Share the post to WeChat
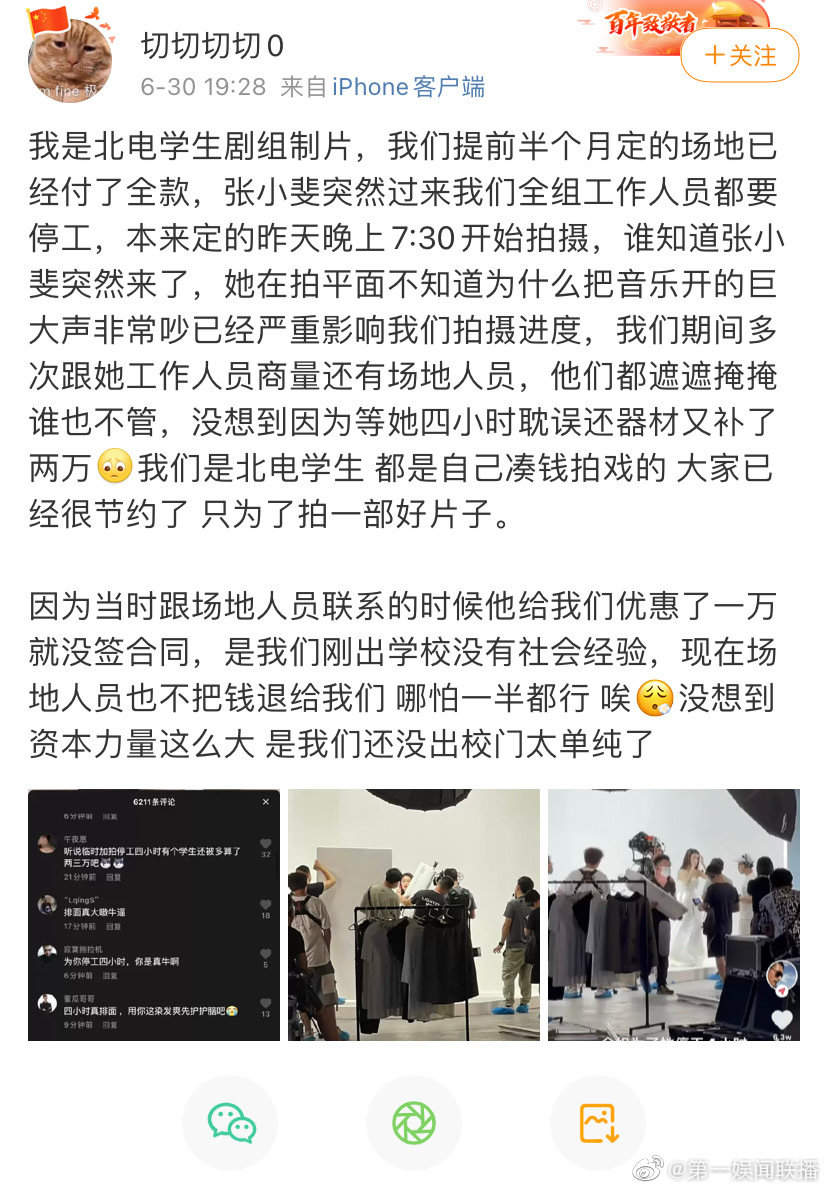 (231, 1123)
